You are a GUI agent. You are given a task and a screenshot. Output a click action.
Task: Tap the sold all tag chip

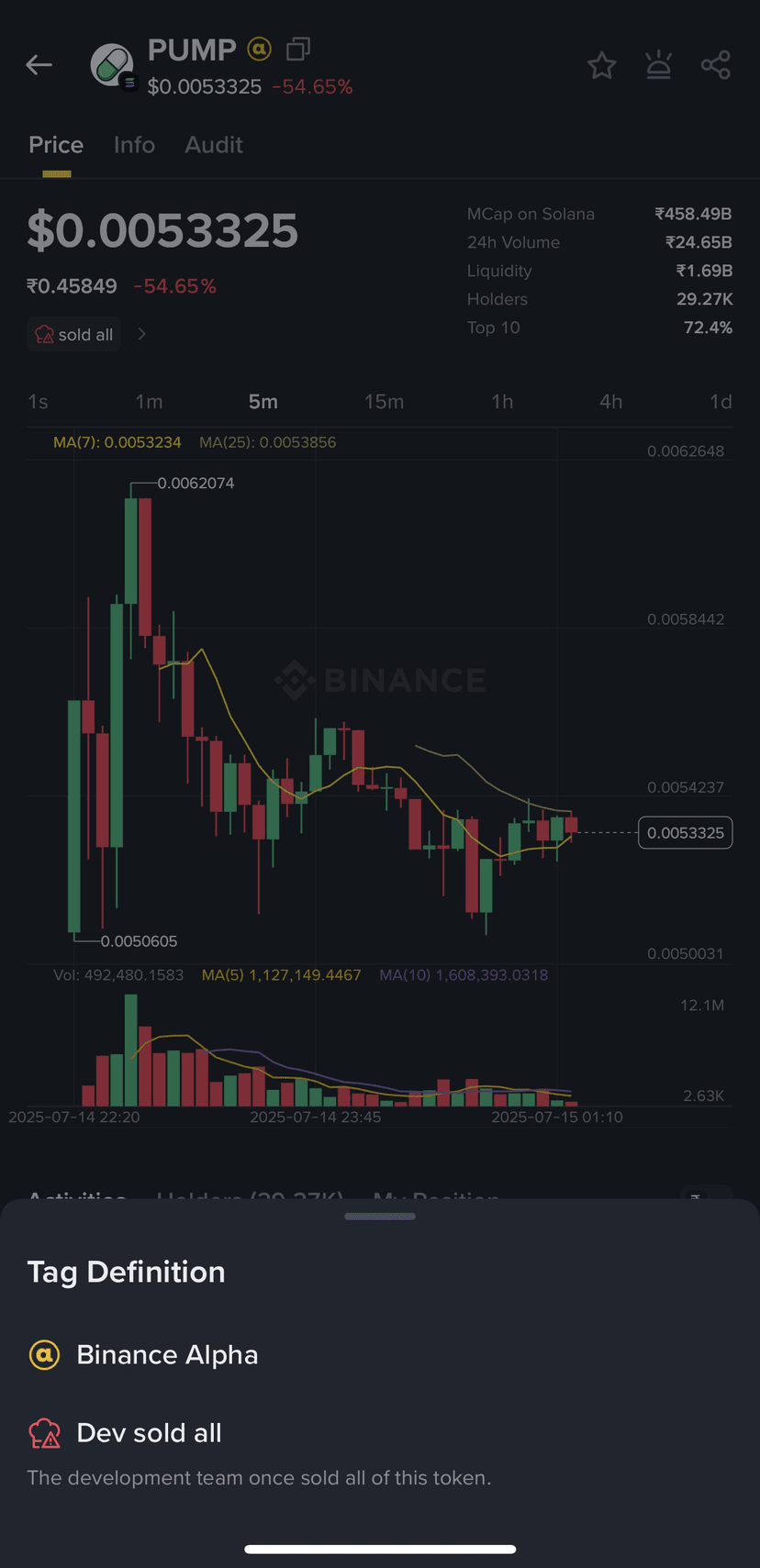[73, 335]
